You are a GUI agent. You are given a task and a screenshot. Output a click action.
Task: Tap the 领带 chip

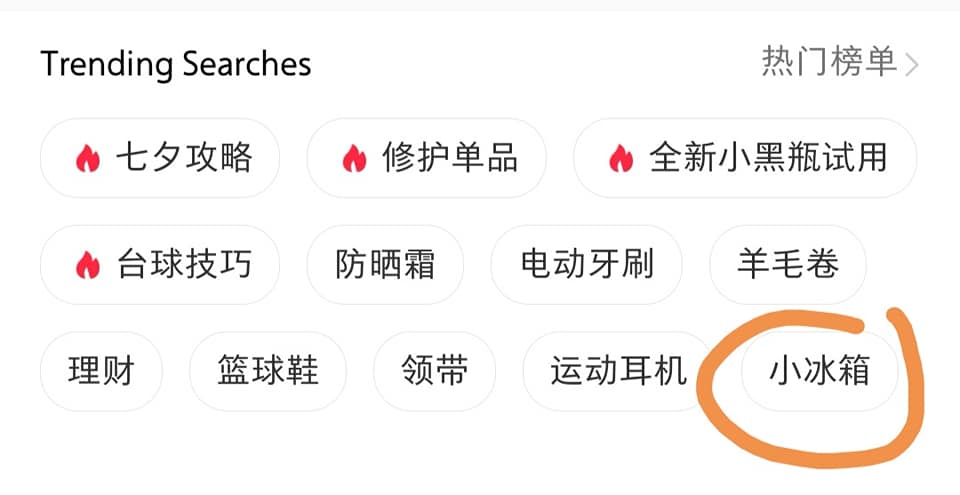coord(435,372)
